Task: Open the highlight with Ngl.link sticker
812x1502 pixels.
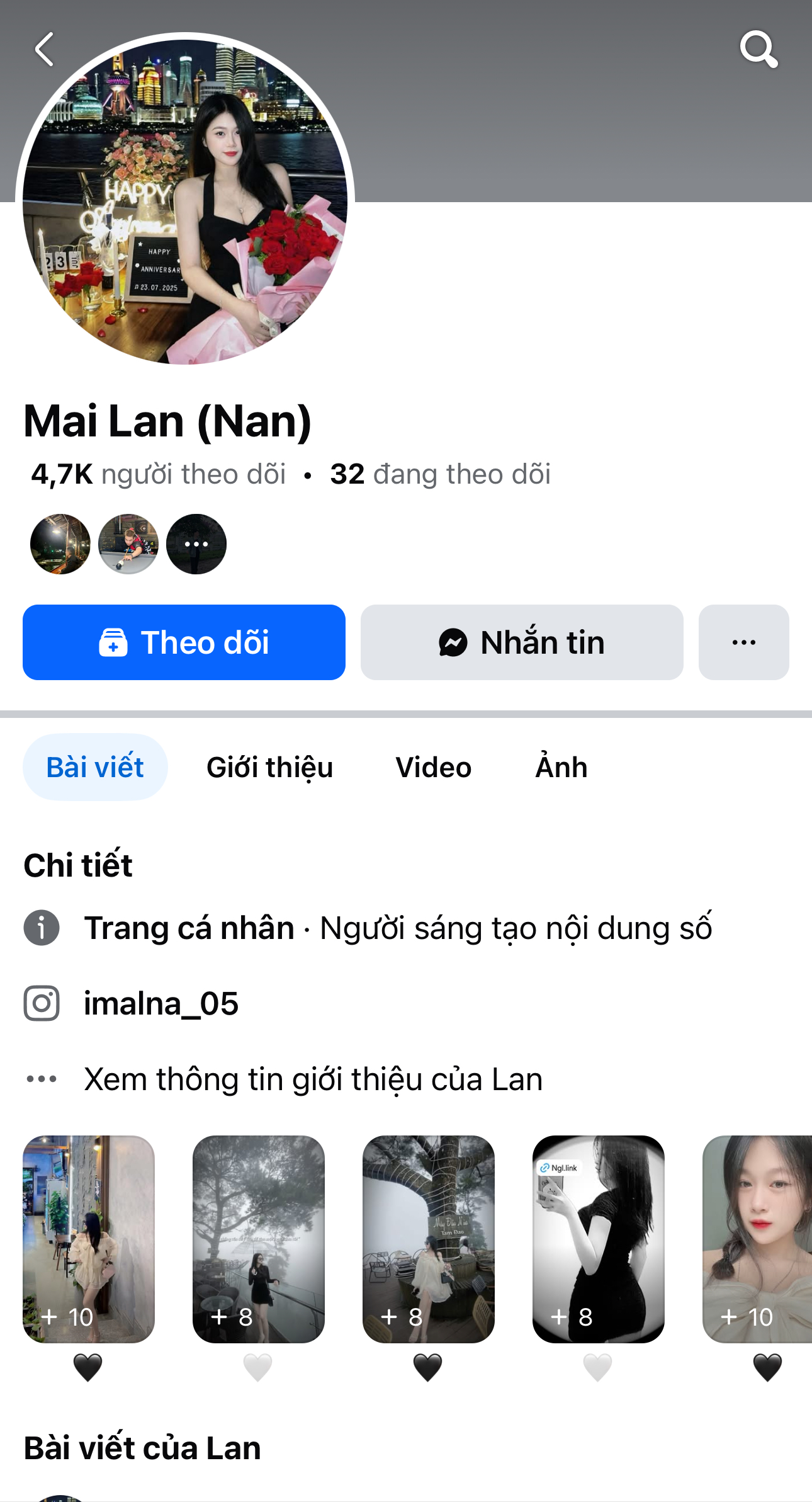Action: (x=598, y=1239)
